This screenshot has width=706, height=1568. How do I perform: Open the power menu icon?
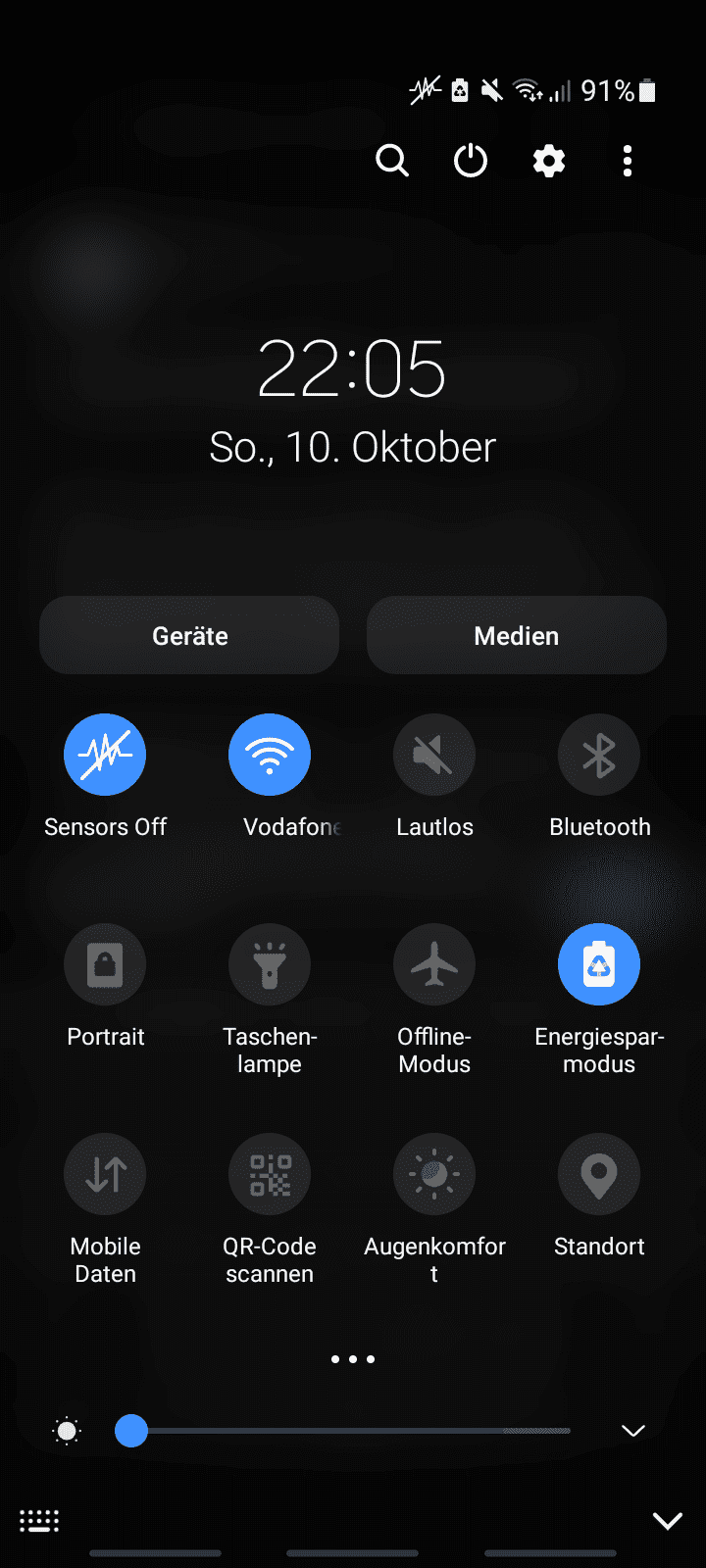point(471,160)
